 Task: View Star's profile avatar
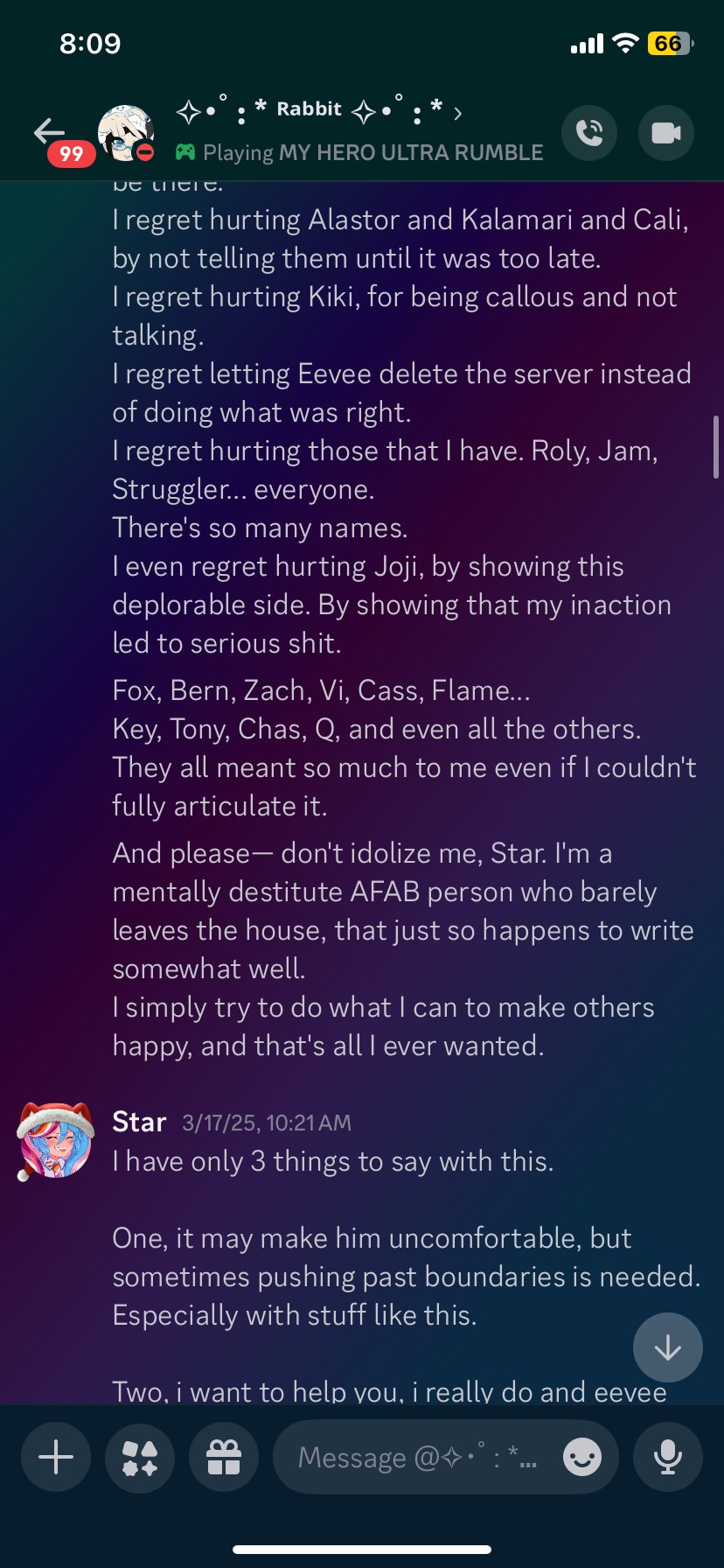[55, 1140]
